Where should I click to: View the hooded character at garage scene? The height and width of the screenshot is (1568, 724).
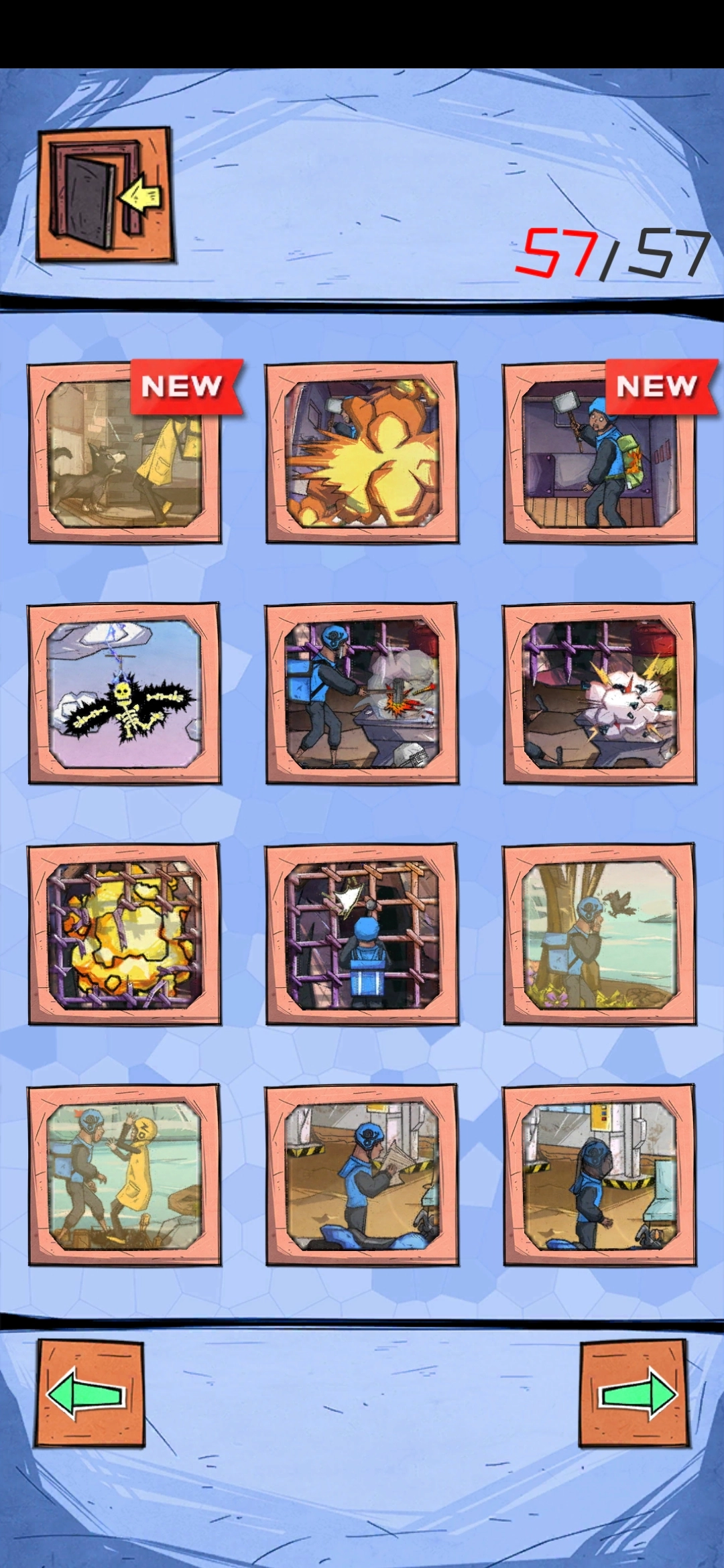click(599, 1176)
